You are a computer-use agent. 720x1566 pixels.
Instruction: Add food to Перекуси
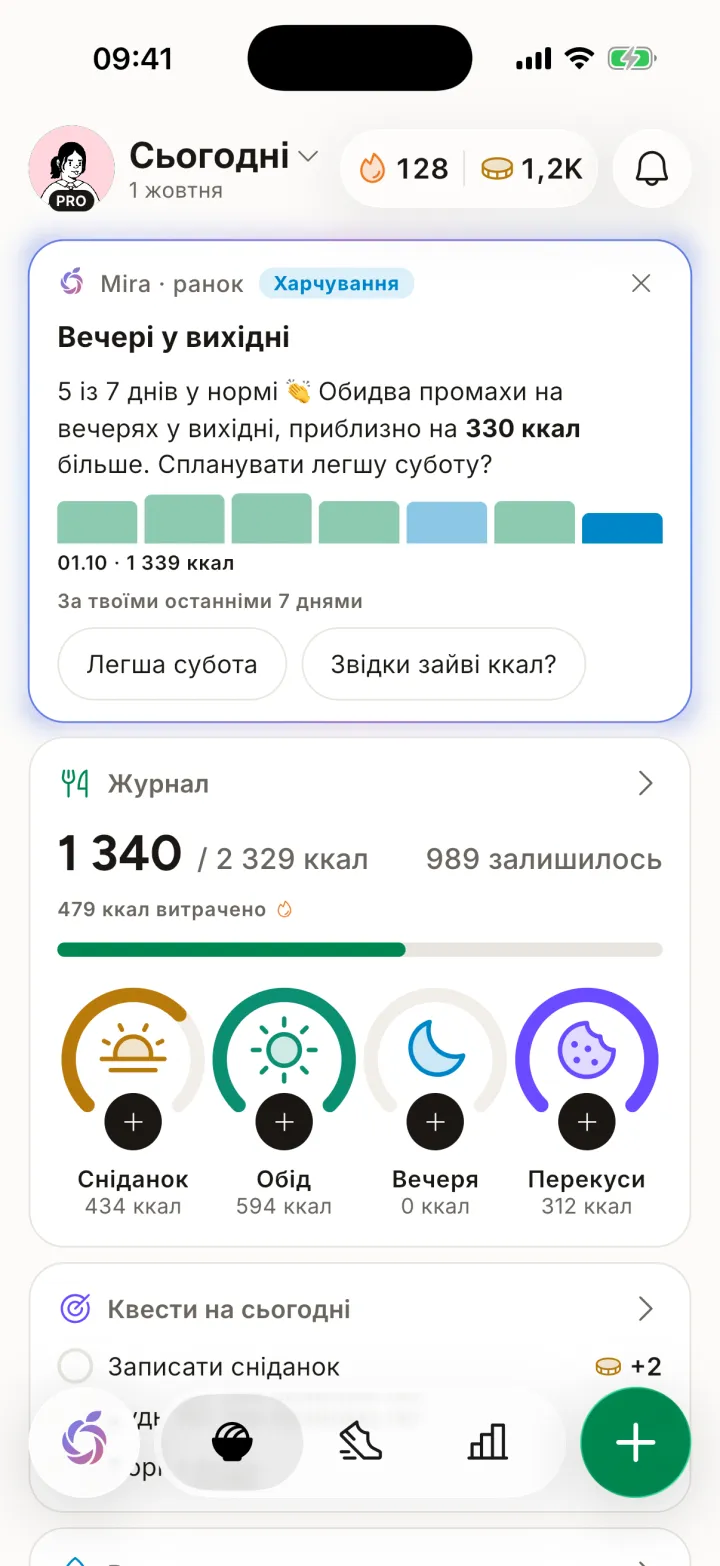point(587,1122)
